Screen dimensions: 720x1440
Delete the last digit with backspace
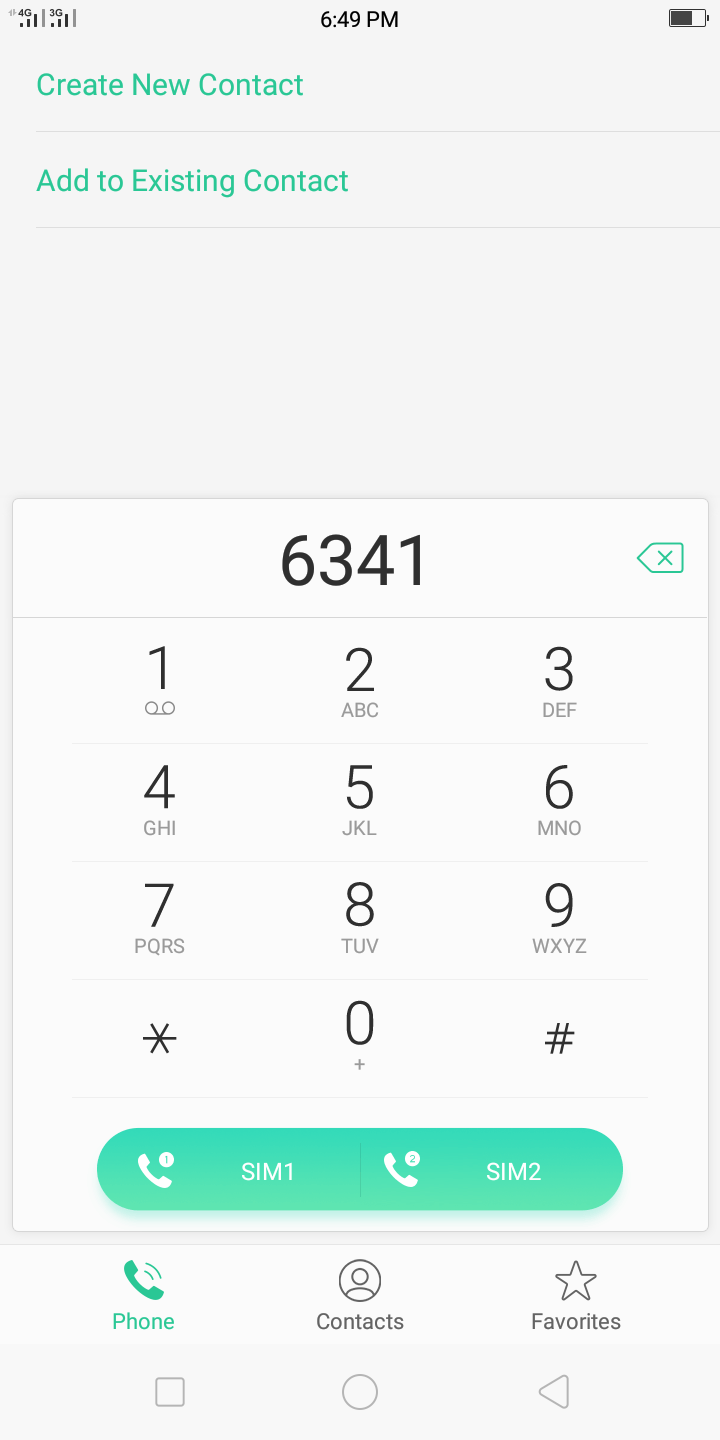660,558
